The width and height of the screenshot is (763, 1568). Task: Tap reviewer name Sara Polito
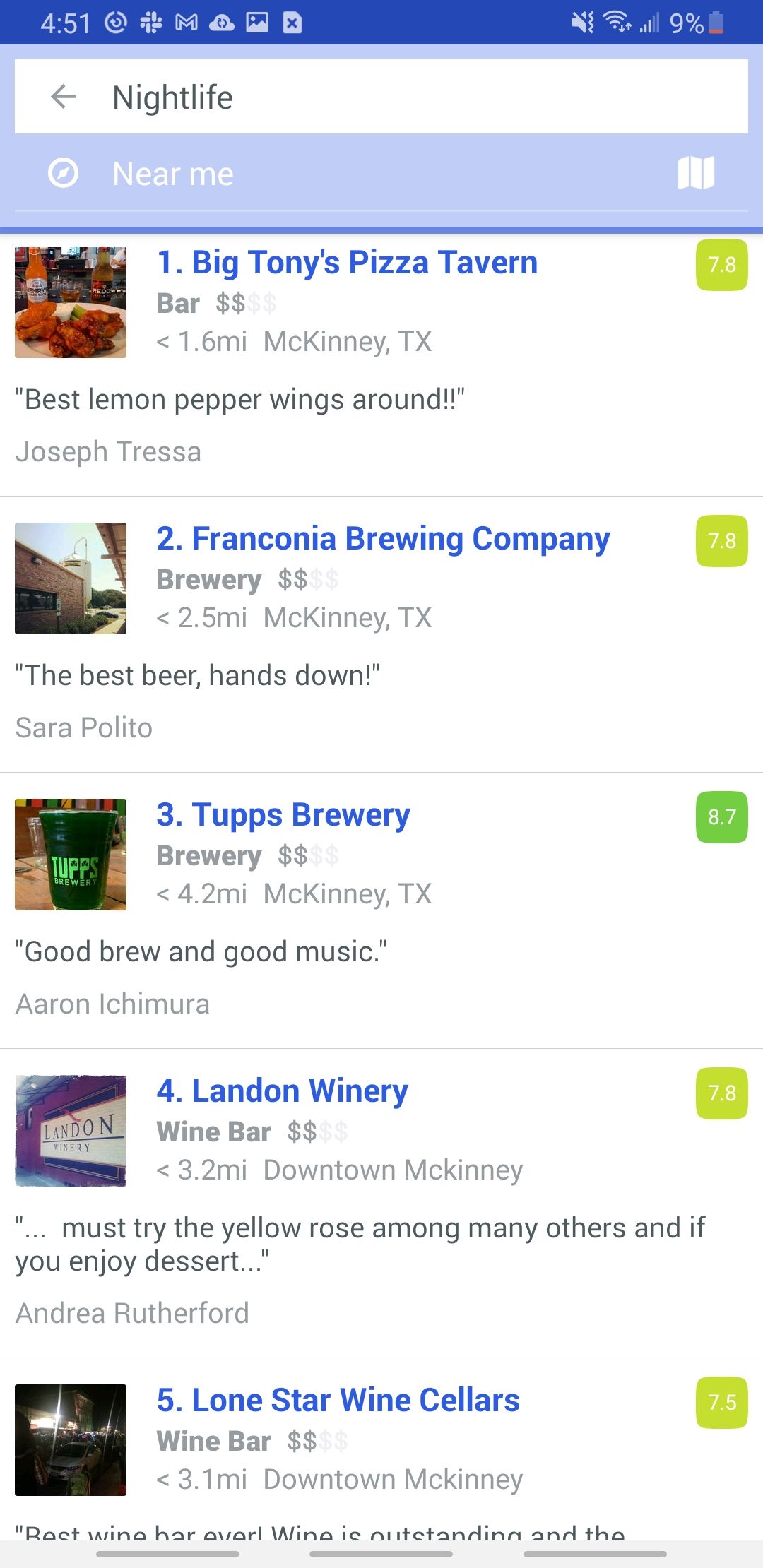[84, 727]
